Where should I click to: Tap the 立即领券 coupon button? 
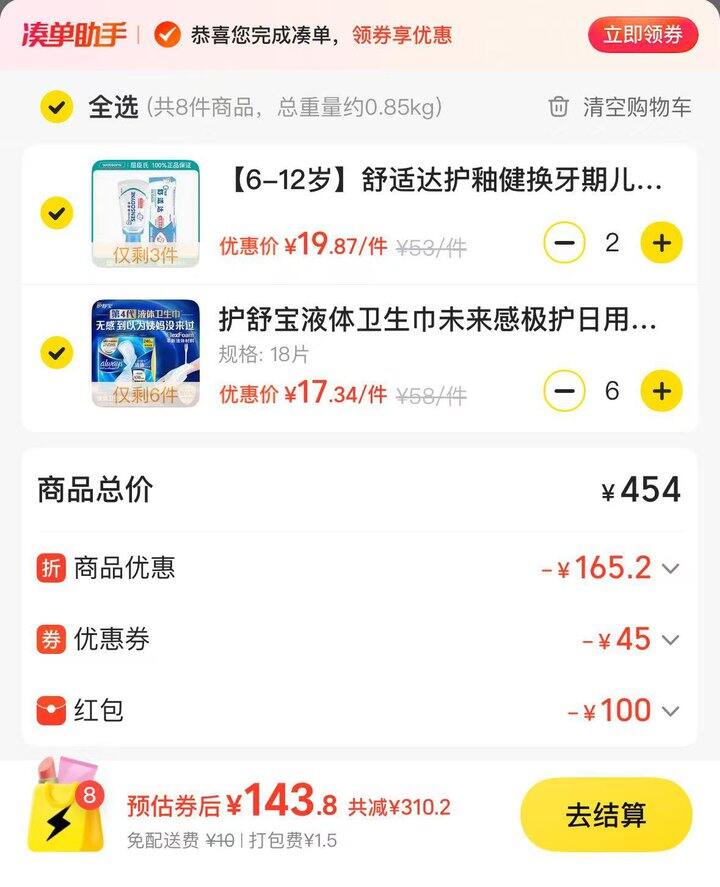642,35
